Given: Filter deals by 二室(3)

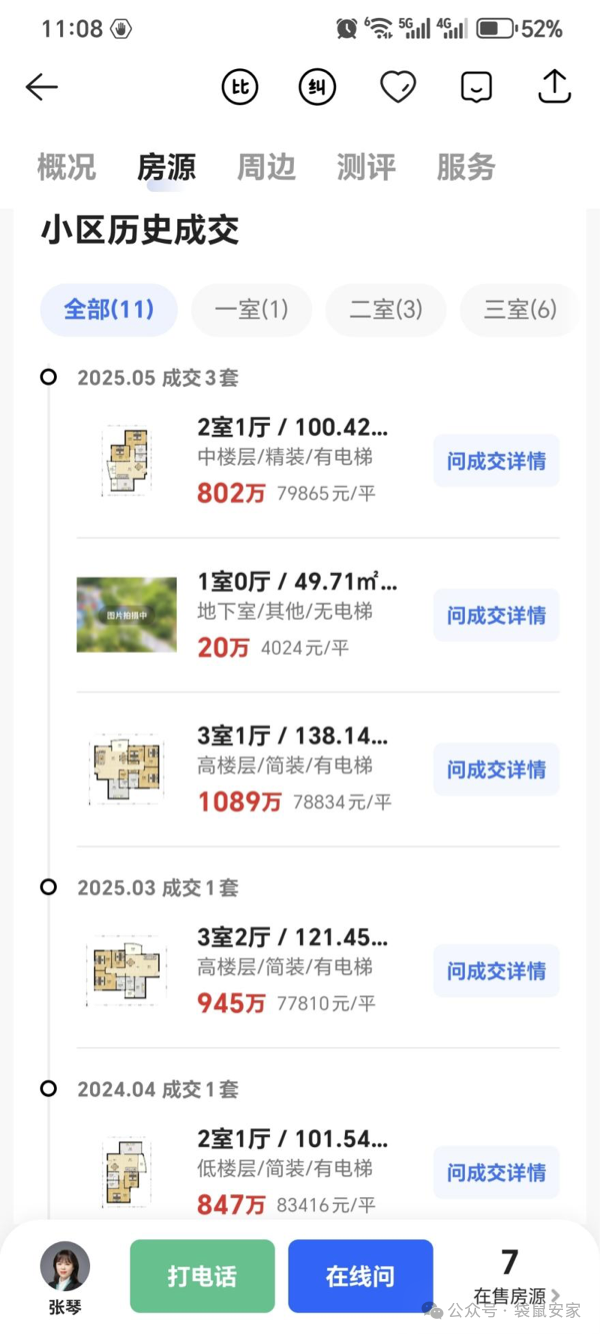Looking at the screenshot, I should pyautogui.click(x=386, y=310).
